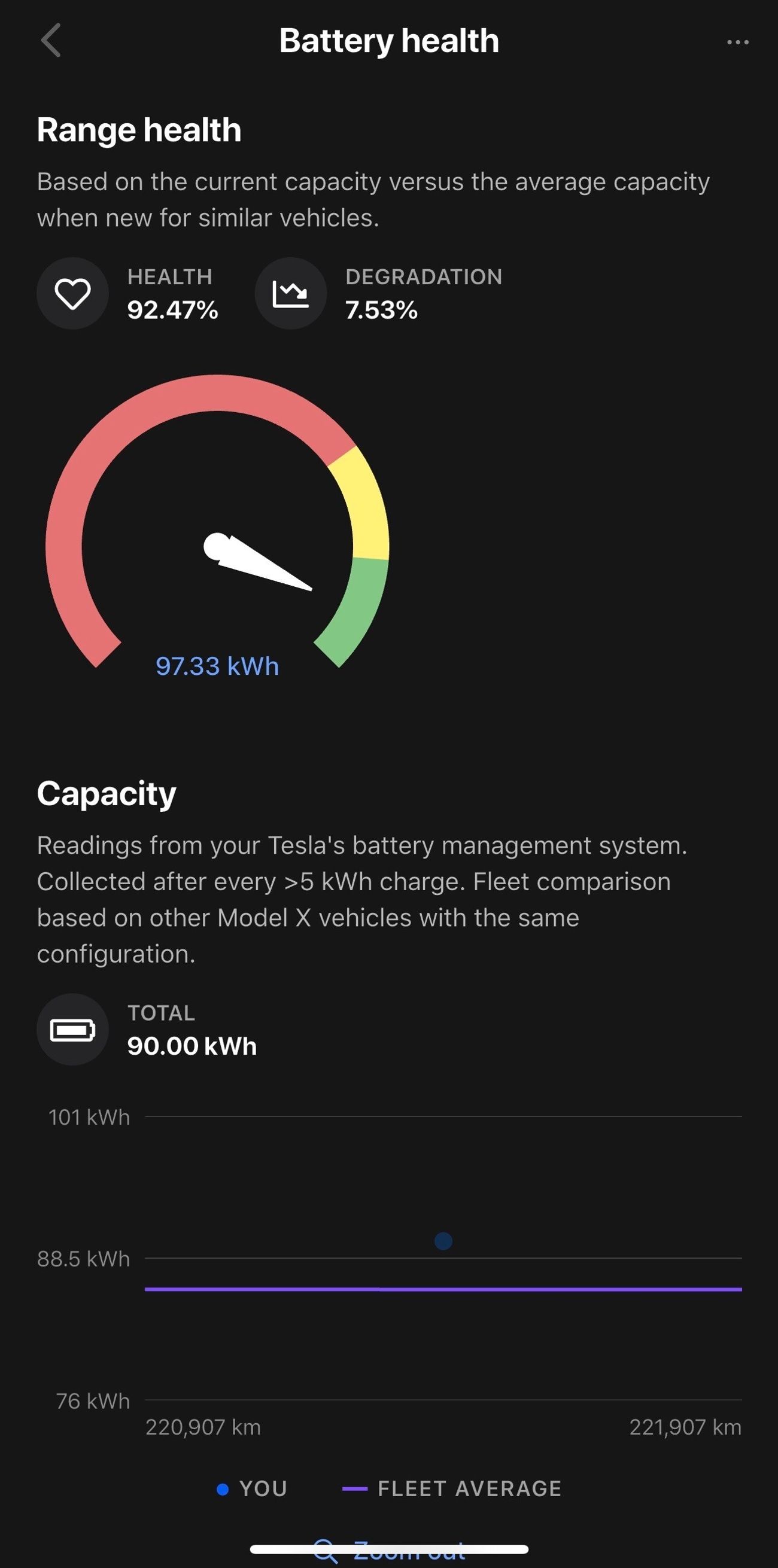
Task: Select your data point on capacity chart
Action: pyautogui.click(x=443, y=1241)
